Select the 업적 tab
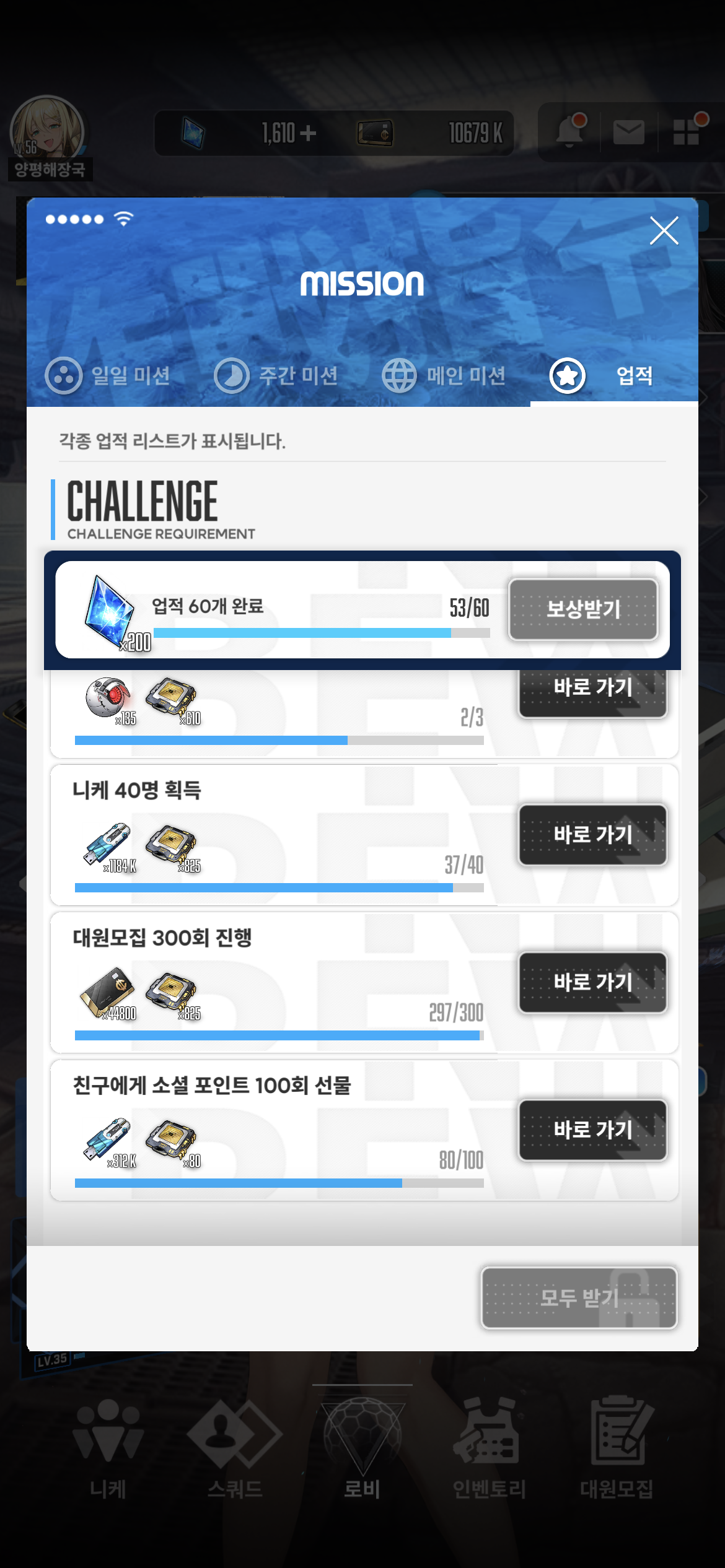Viewport: 725px width, 1568px height. (613, 375)
